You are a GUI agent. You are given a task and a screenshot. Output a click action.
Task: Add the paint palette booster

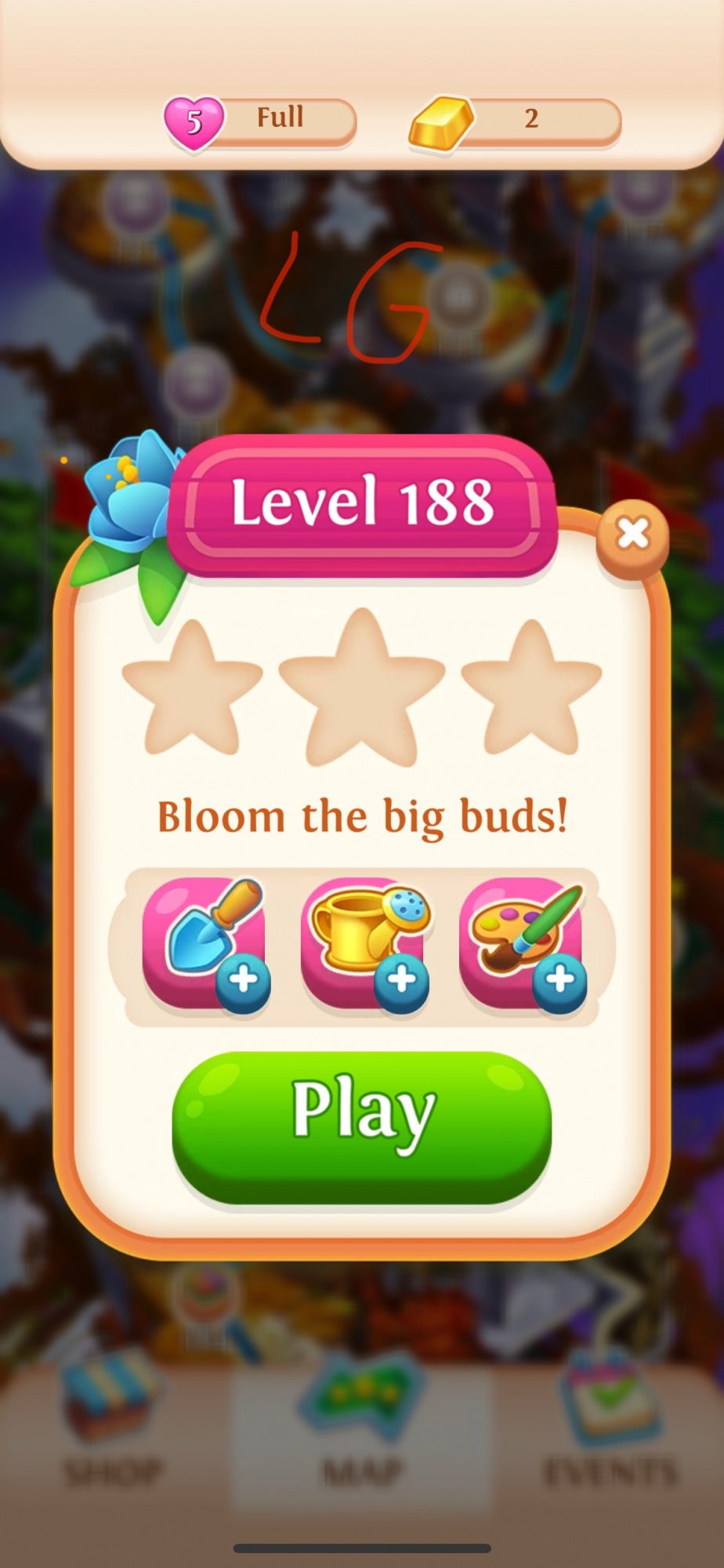(x=523, y=943)
